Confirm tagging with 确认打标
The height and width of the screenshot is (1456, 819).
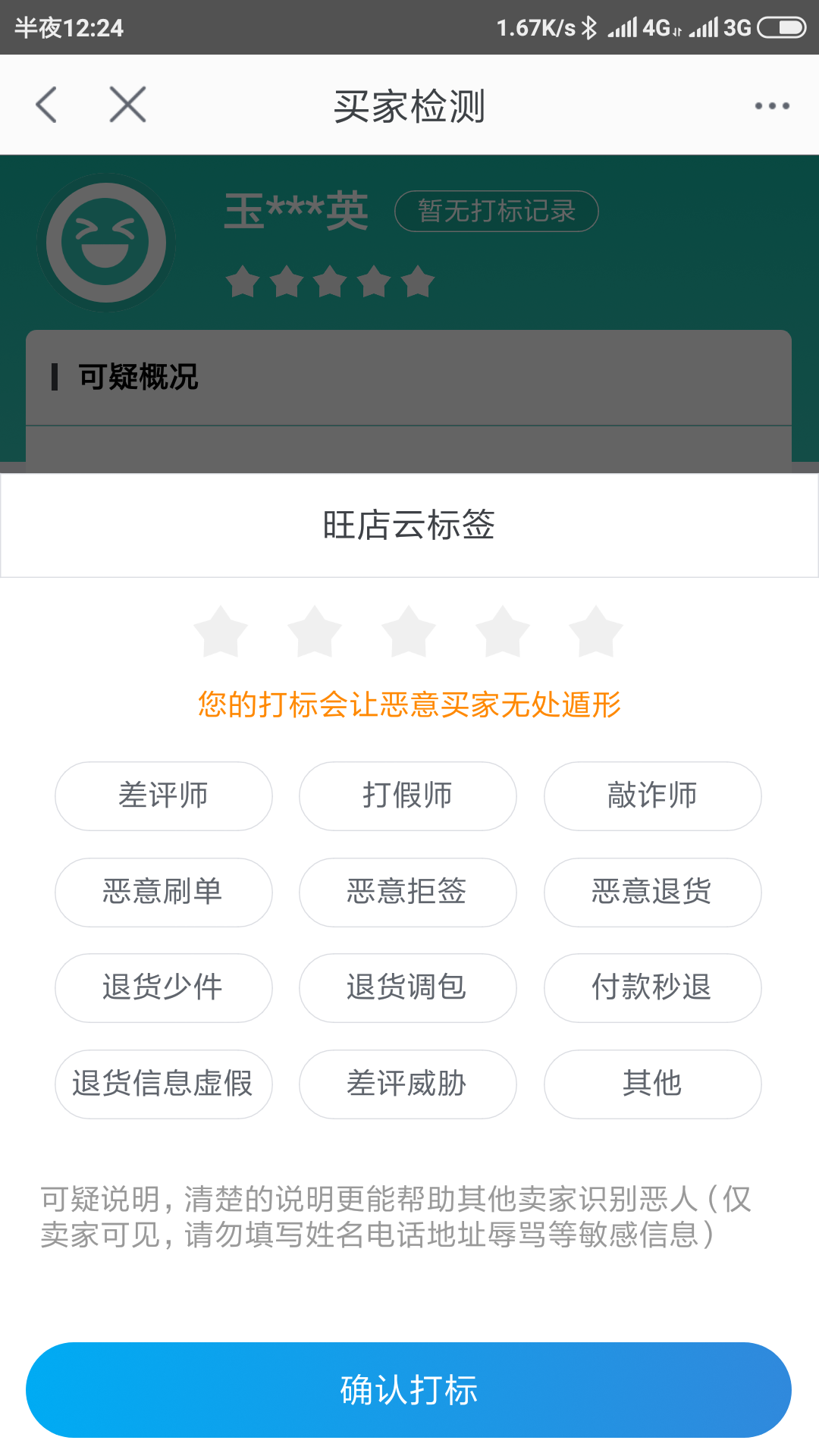409,1389
